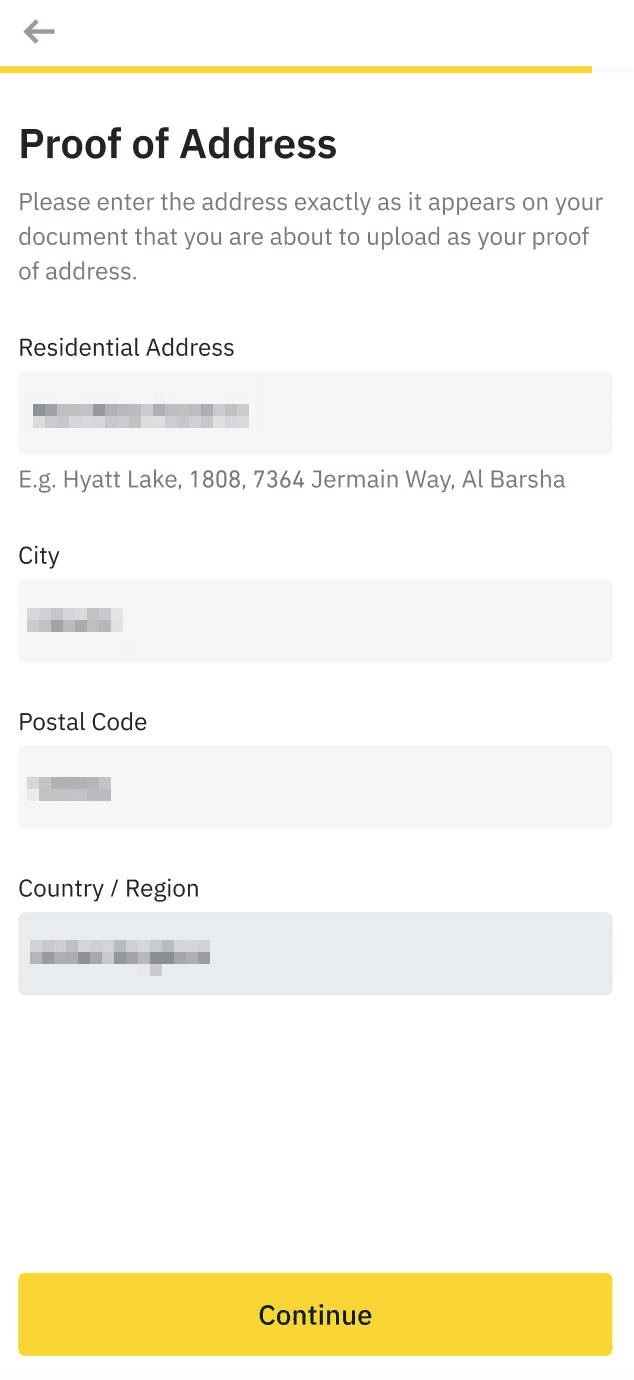Edit the Postal Code field

(315, 787)
